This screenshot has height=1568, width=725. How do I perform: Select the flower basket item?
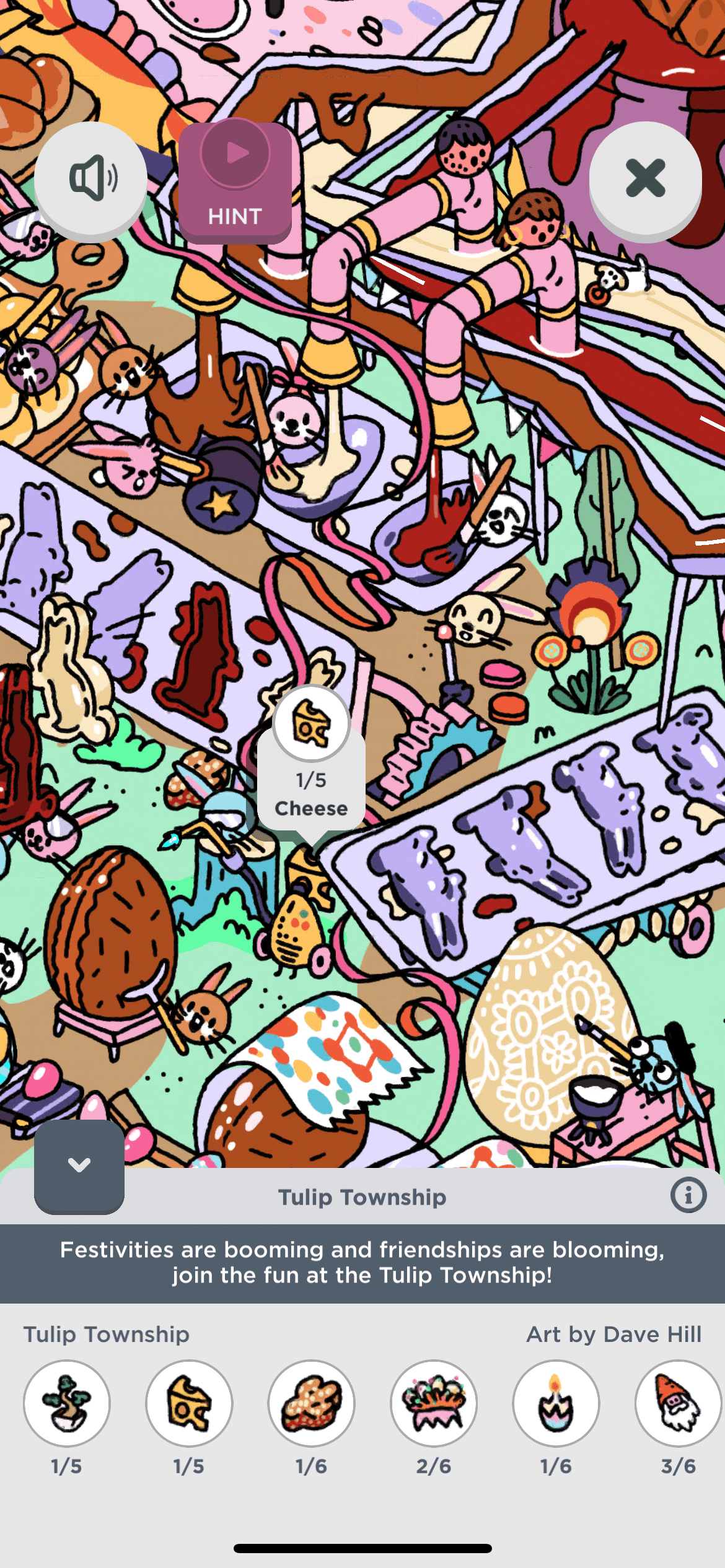[x=434, y=1403]
